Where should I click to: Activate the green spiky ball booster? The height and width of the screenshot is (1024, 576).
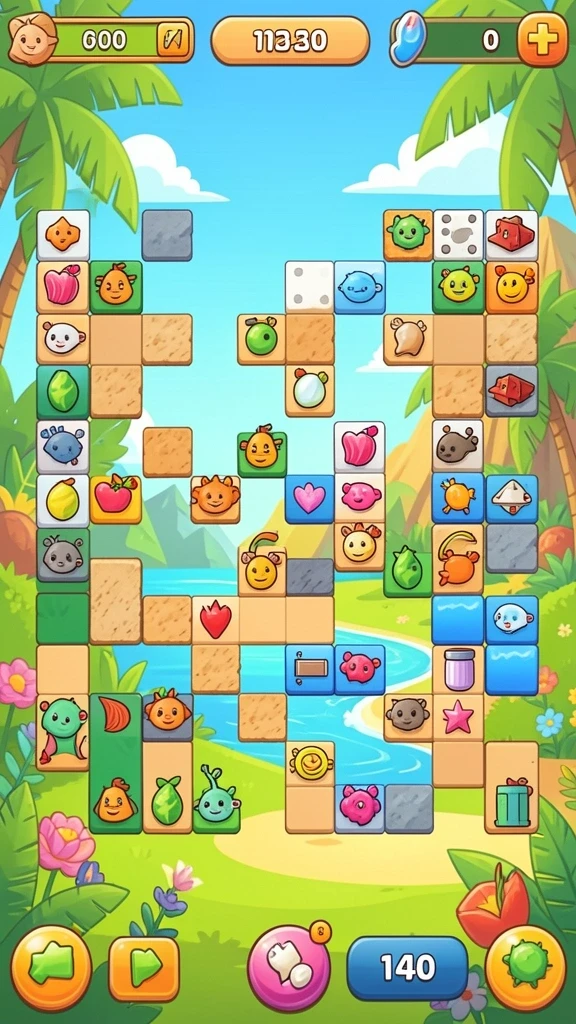point(526,967)
